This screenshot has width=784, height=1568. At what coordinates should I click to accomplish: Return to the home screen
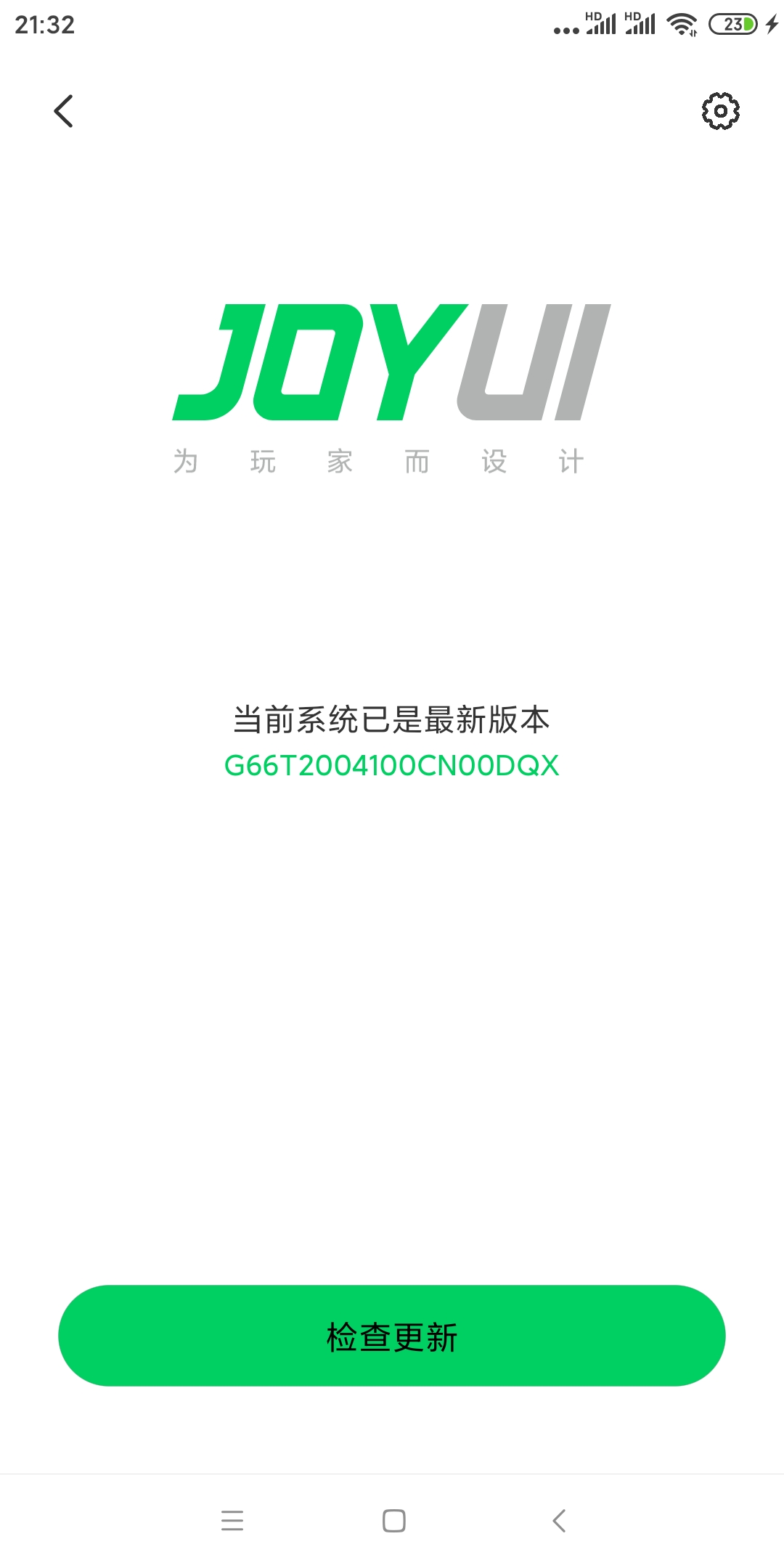pos(393,1520)
